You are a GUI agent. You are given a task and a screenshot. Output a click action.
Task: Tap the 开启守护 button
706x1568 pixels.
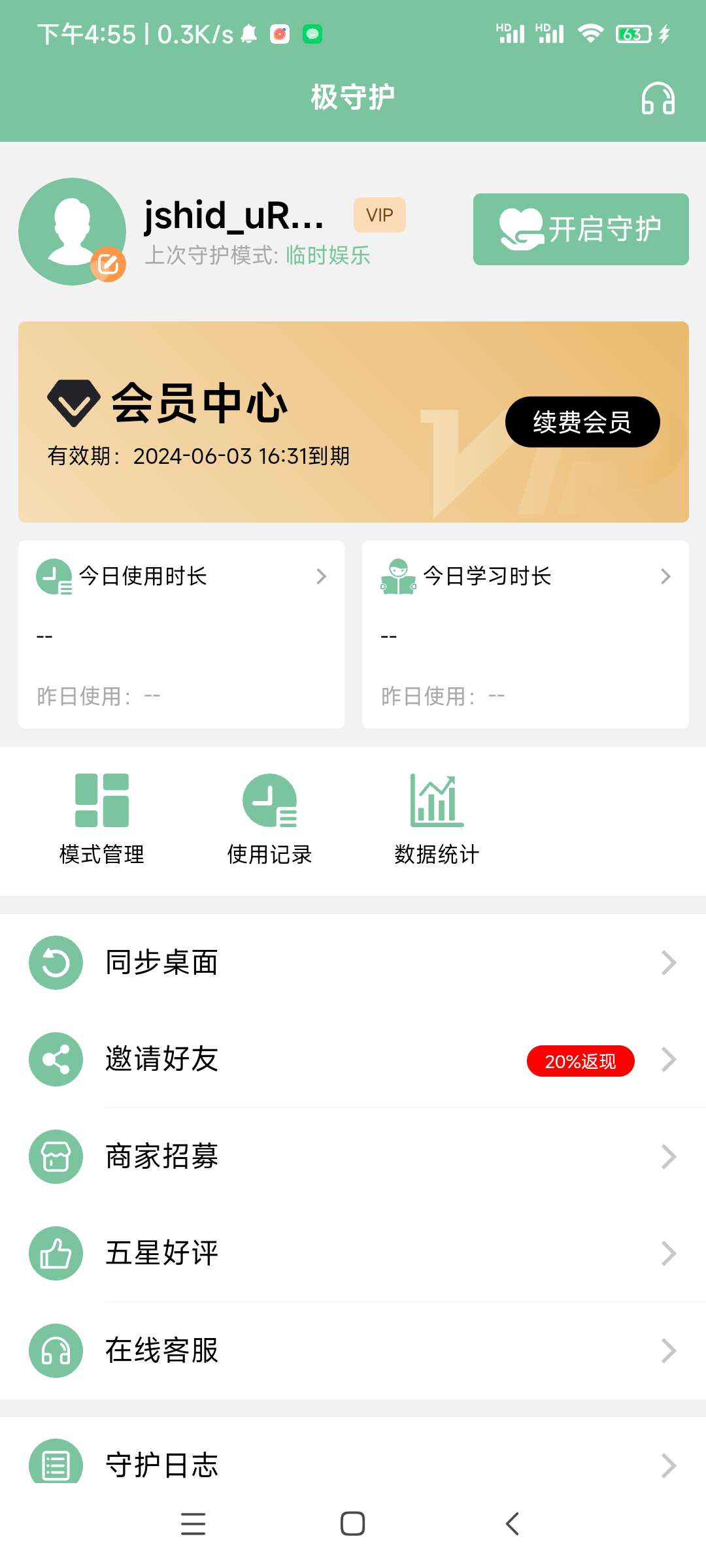[x=580, y=229]
